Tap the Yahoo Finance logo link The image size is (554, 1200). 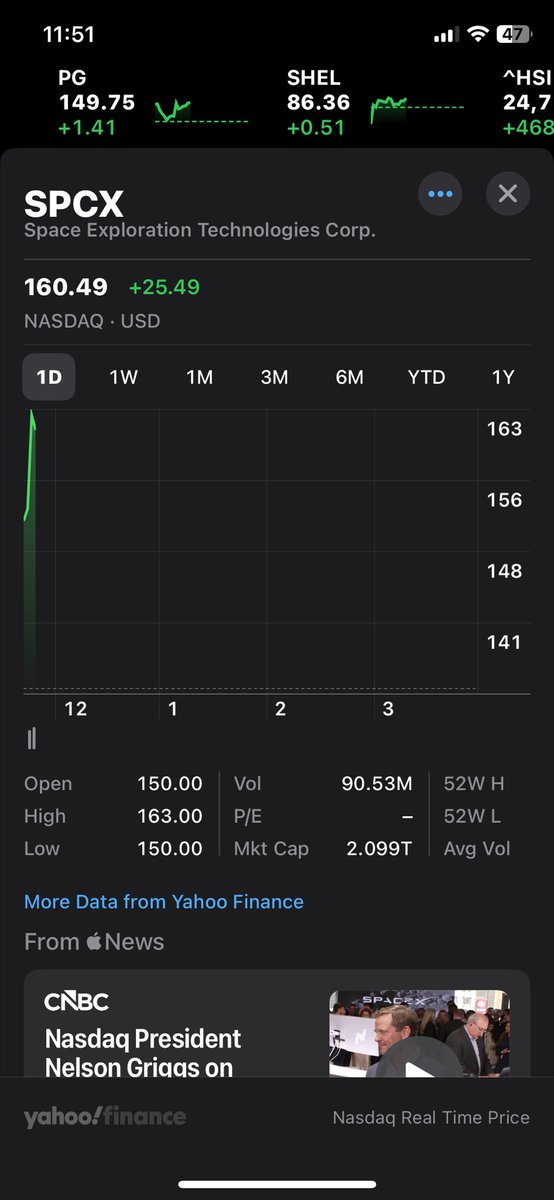(105, 1117)
